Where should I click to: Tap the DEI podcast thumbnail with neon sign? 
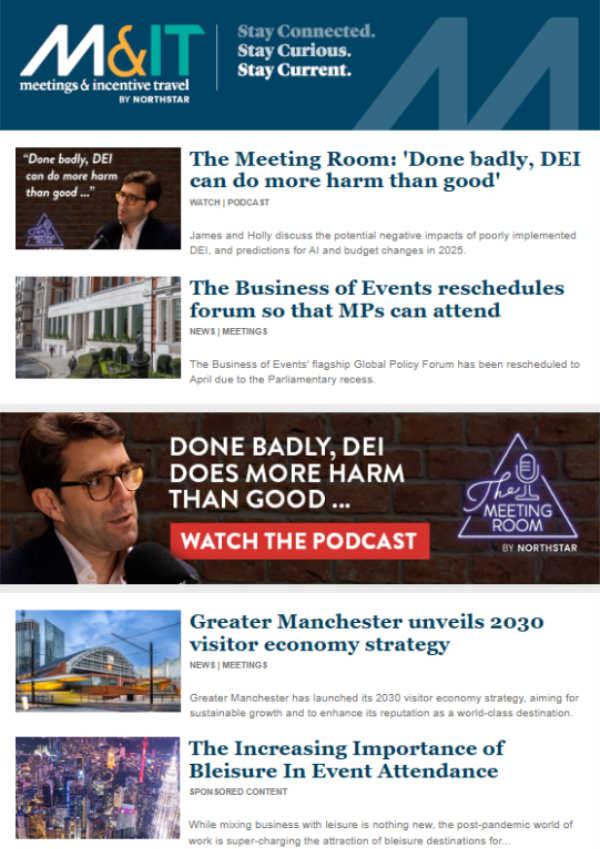[98, 199]
